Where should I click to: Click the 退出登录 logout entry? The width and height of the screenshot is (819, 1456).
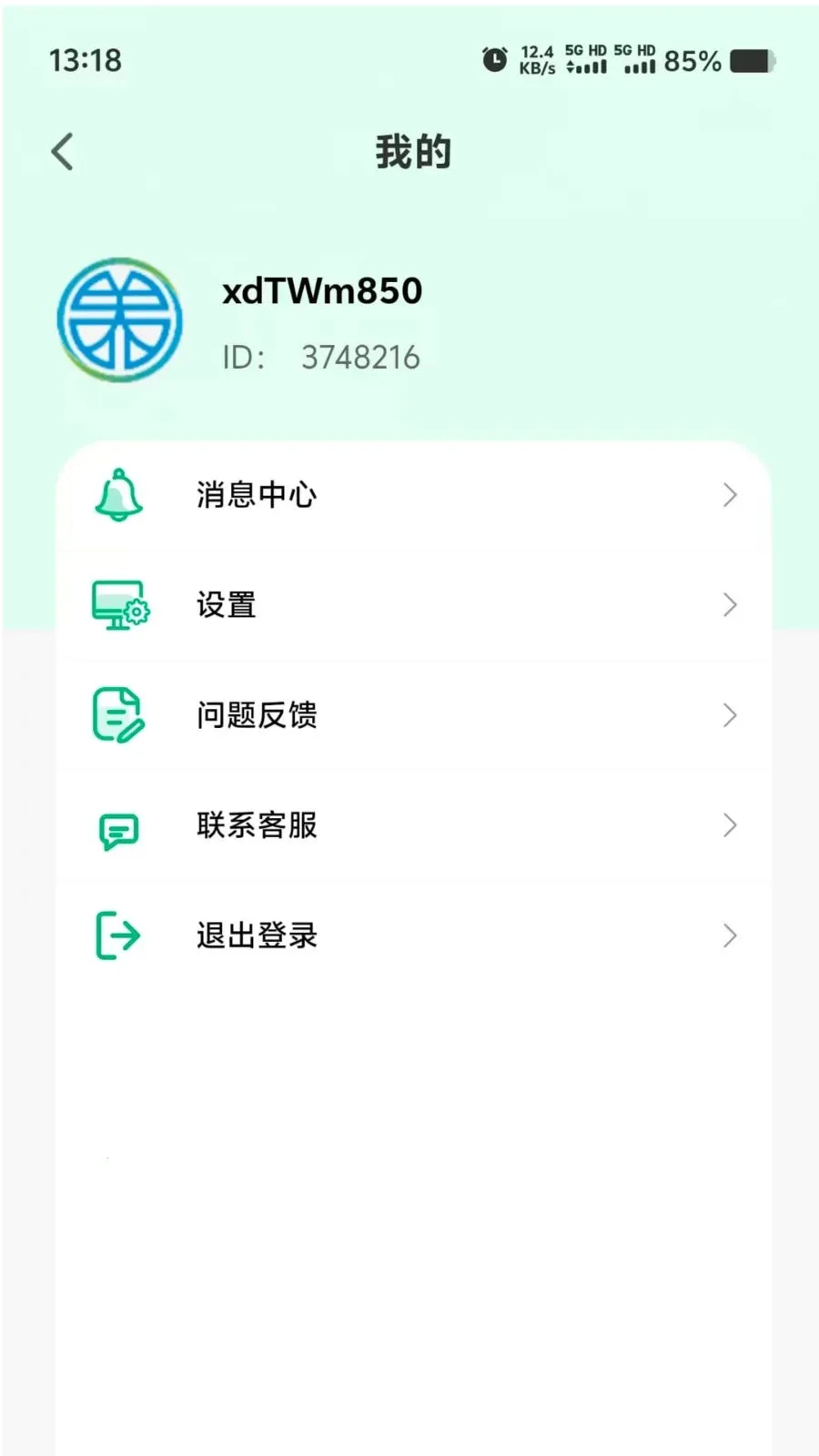tap(256, 935)
